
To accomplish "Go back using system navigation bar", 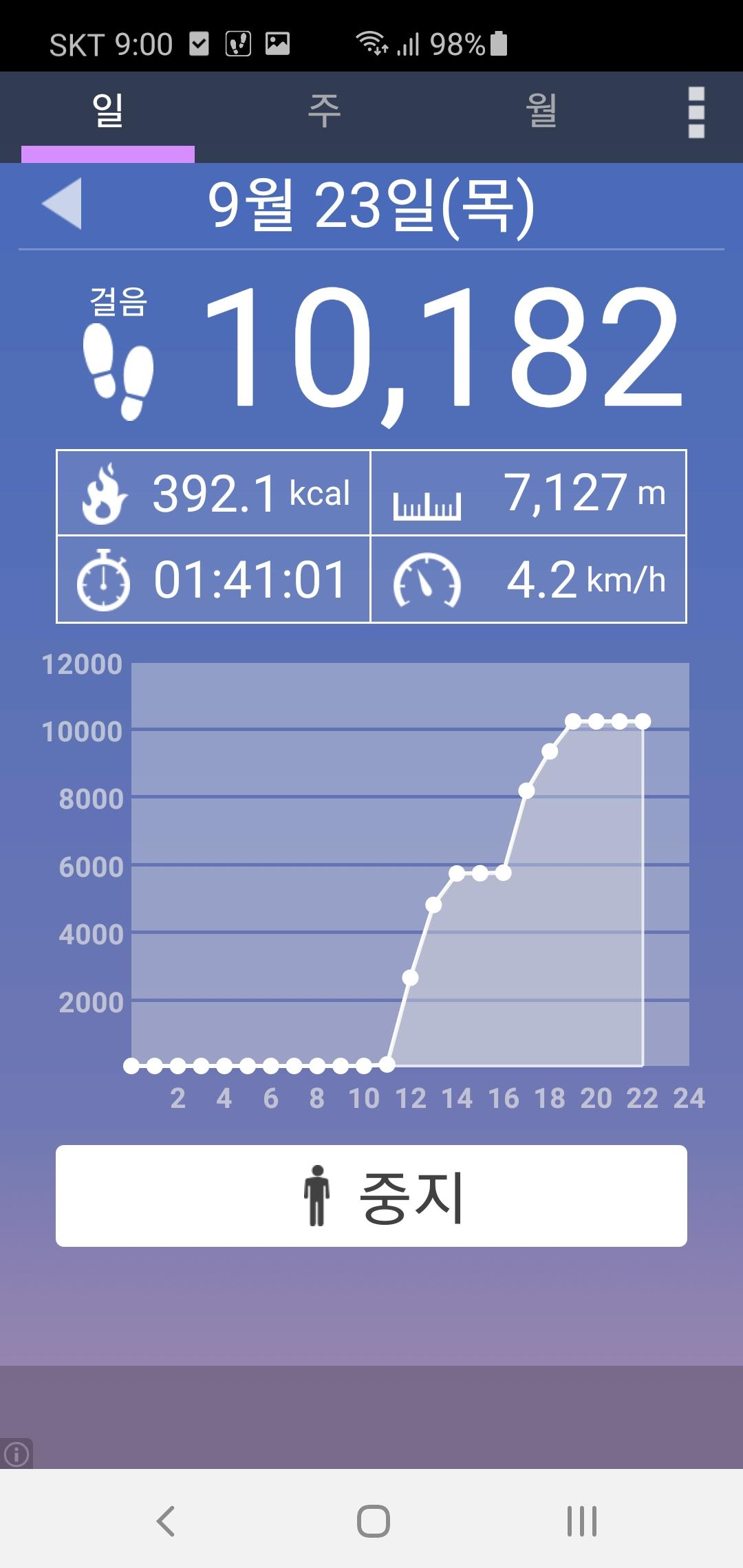I will click(166, 1521).
